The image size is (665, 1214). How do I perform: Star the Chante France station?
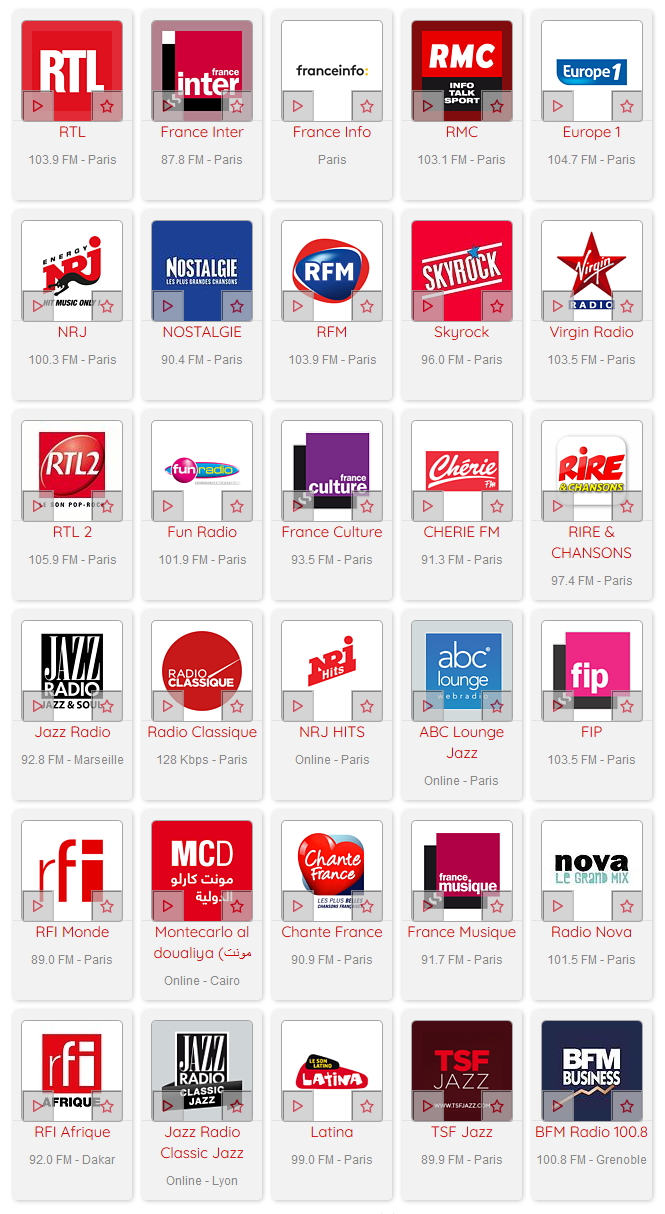(x=367, y=906)
